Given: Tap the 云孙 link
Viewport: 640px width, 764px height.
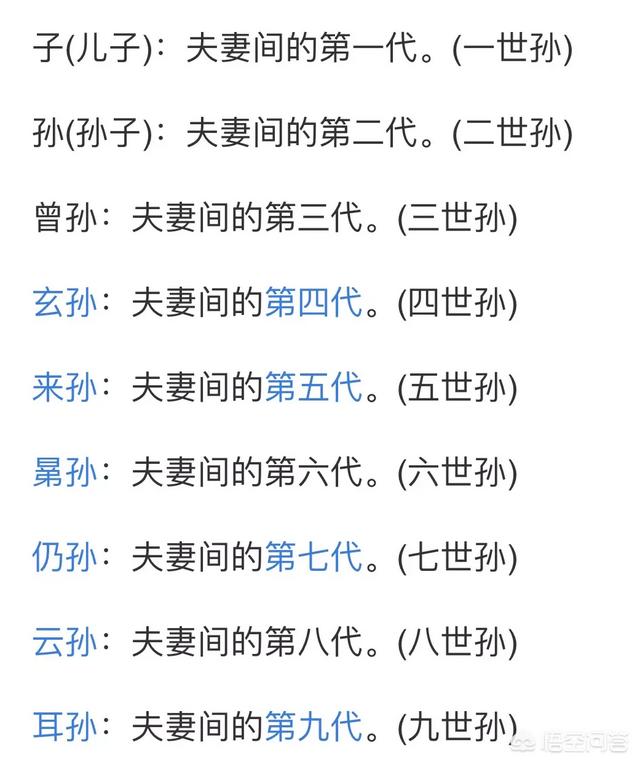Looking at the screenshot, I should pos(65,642).
